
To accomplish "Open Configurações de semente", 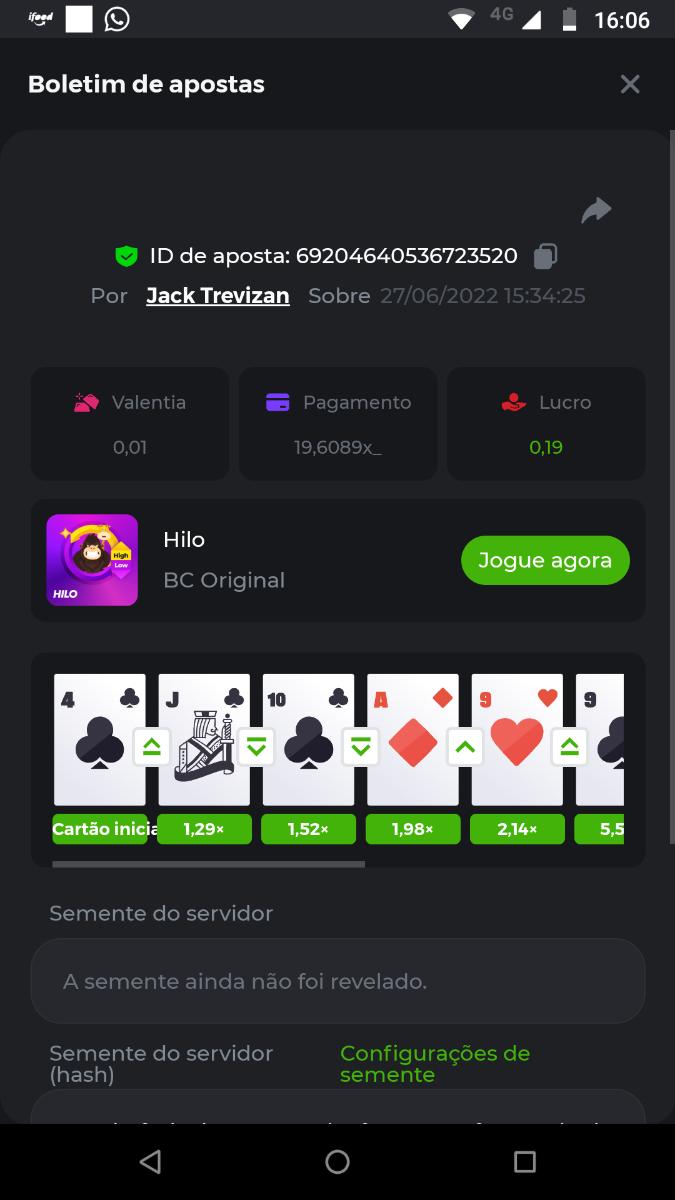I will click(435, 1064).
